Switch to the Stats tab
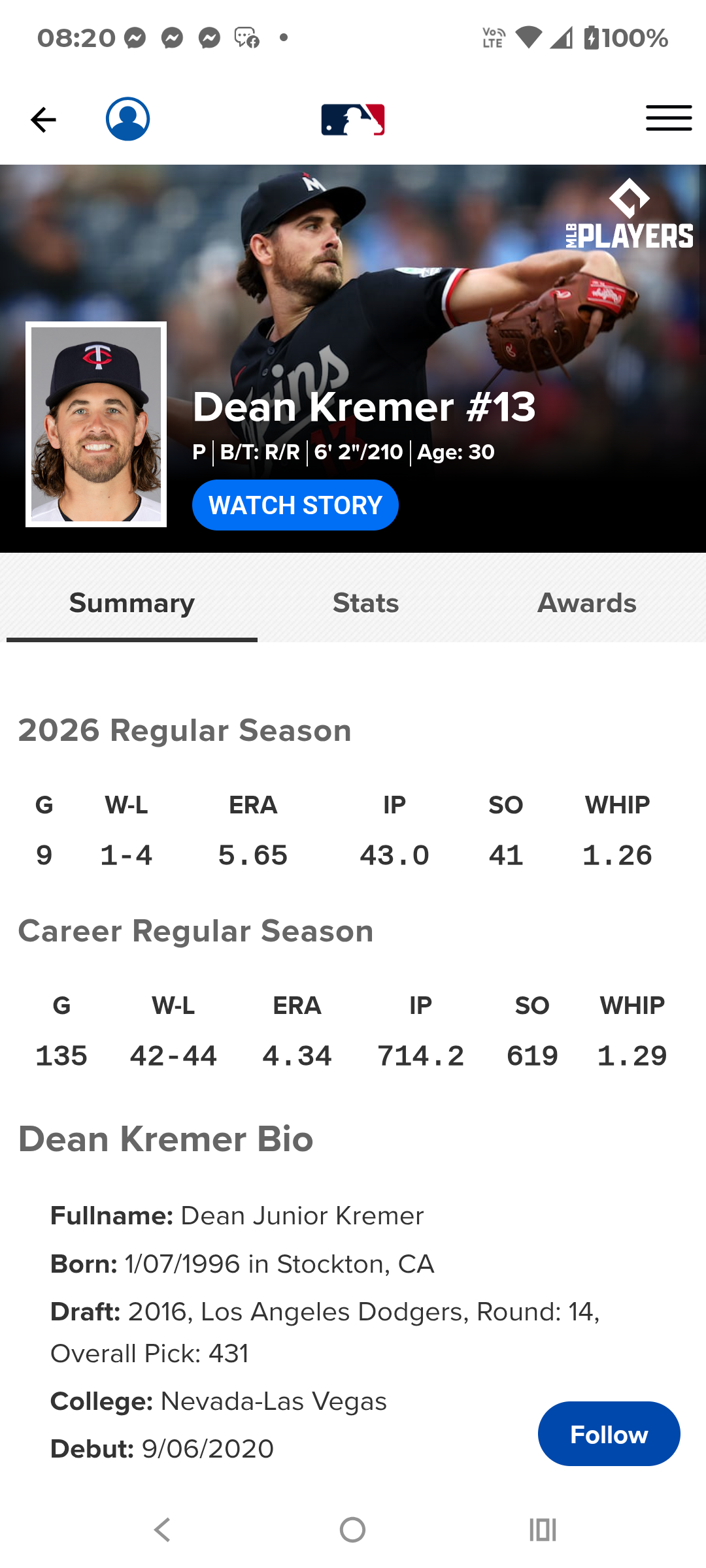This screenshot has width=706, height=1568. [365, 603]
